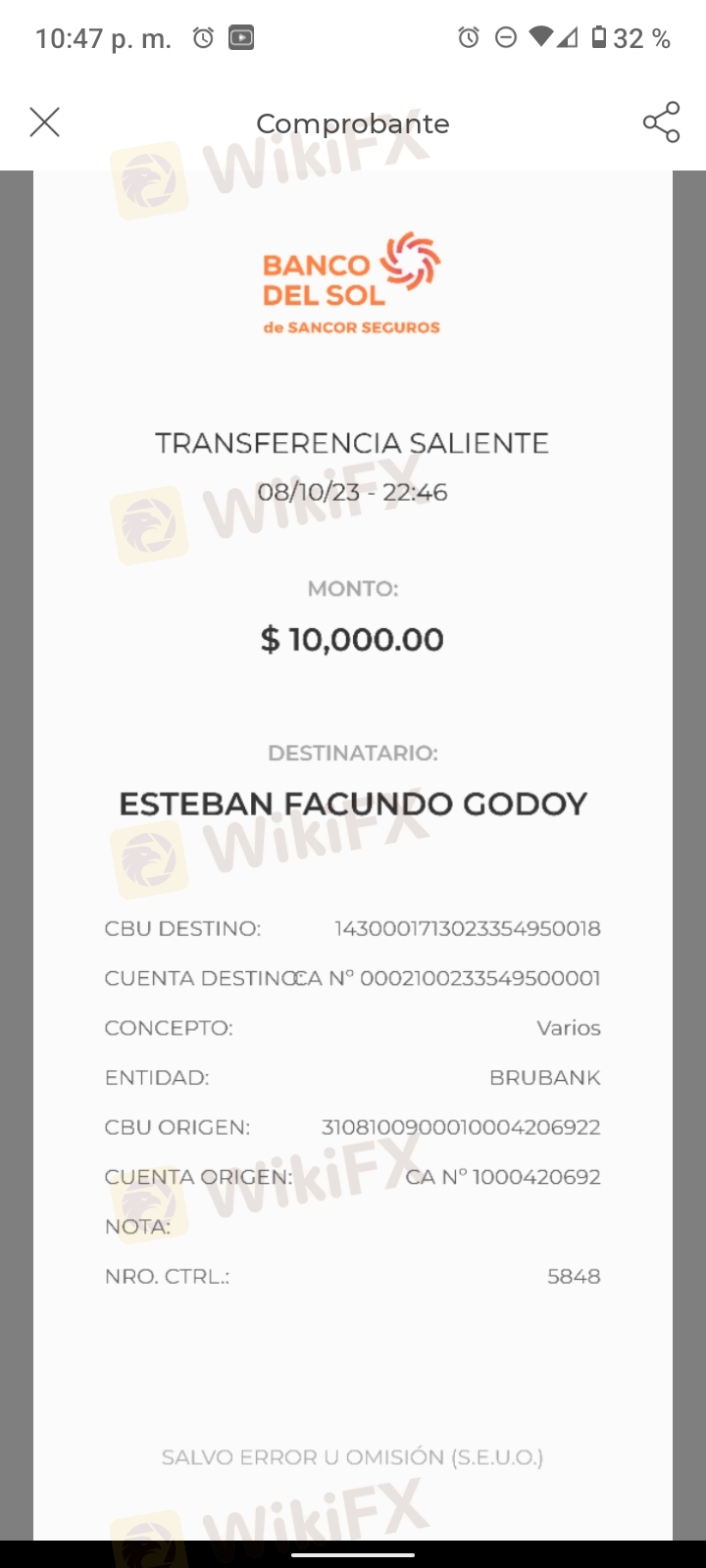
Task: Share the transfer receipt
Action: (x=661, y=122)
